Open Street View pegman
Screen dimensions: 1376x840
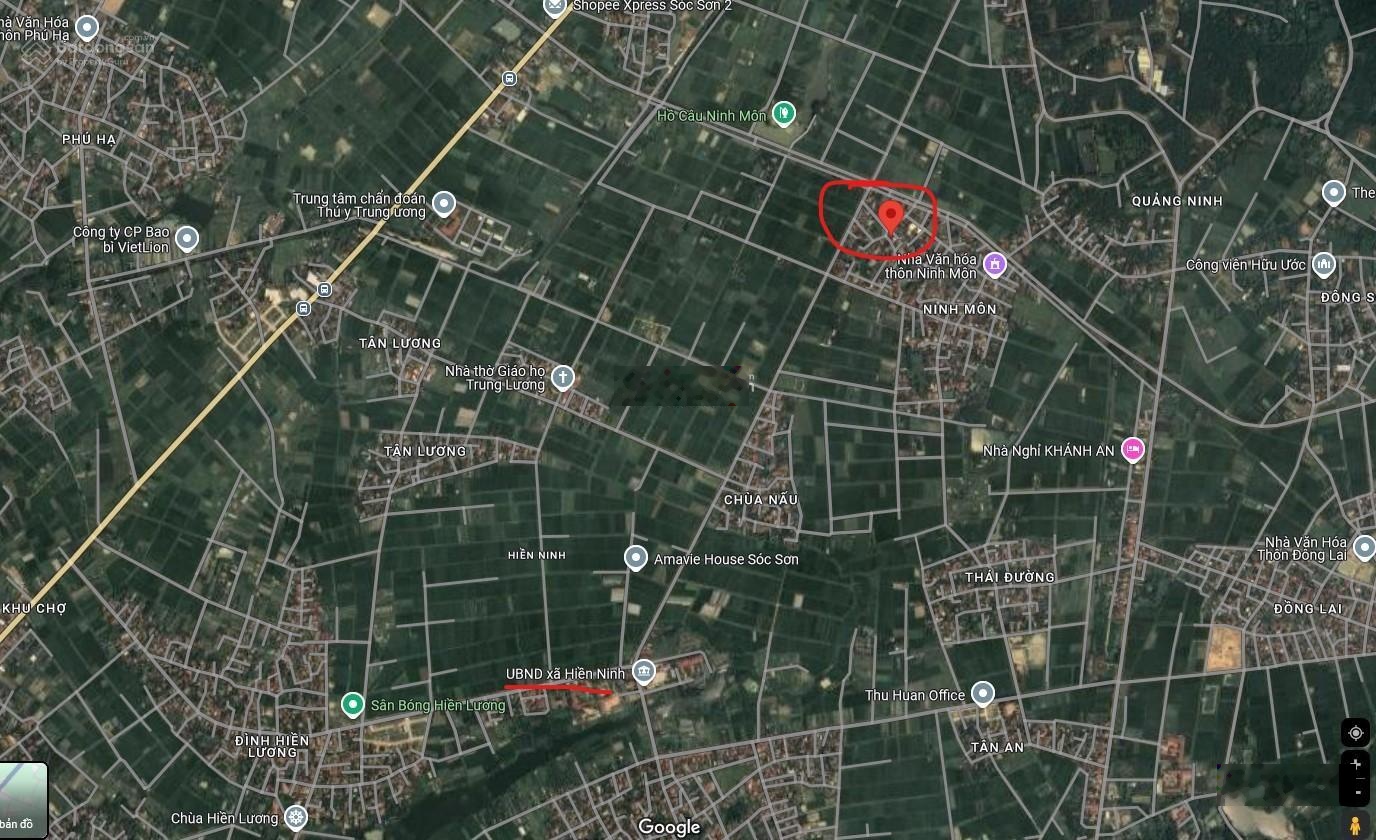(1355, 825)
